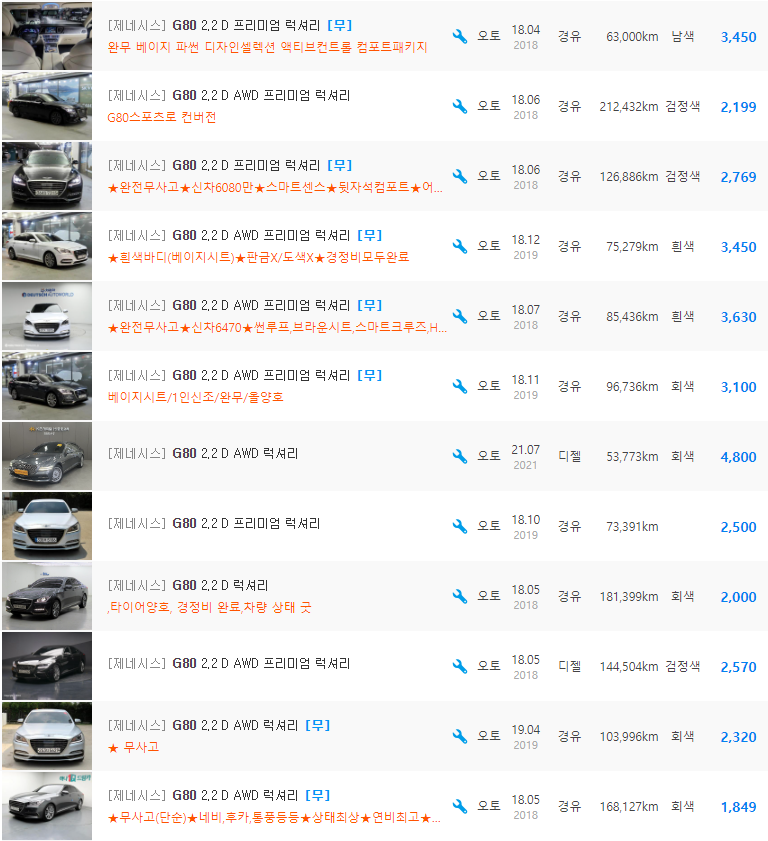Click the gray G80 thumbnail of the 4,800 listing
Screen dimensions: 768x841
click(x=46, y=455)
